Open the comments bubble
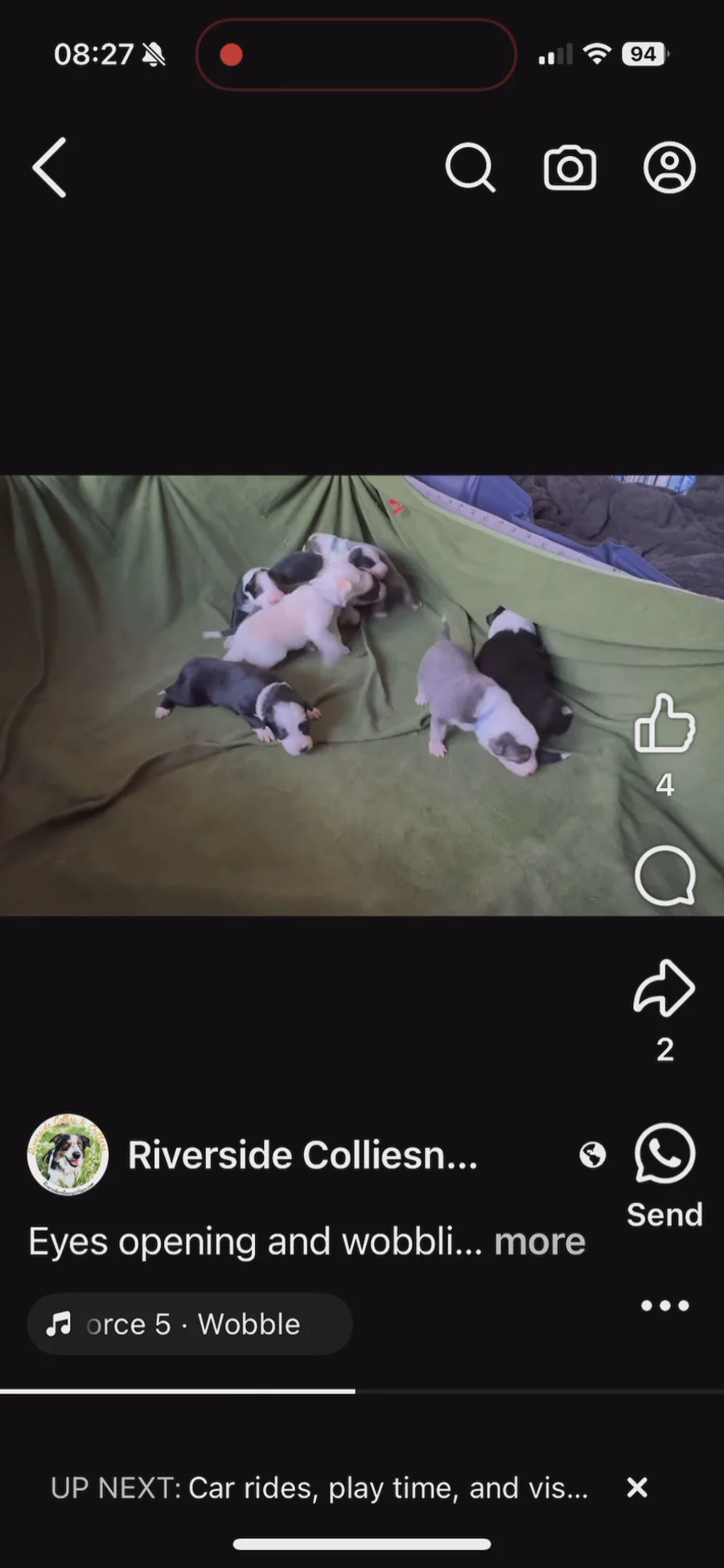Viewport: 724px width, 1568px height. pos(664,875)
